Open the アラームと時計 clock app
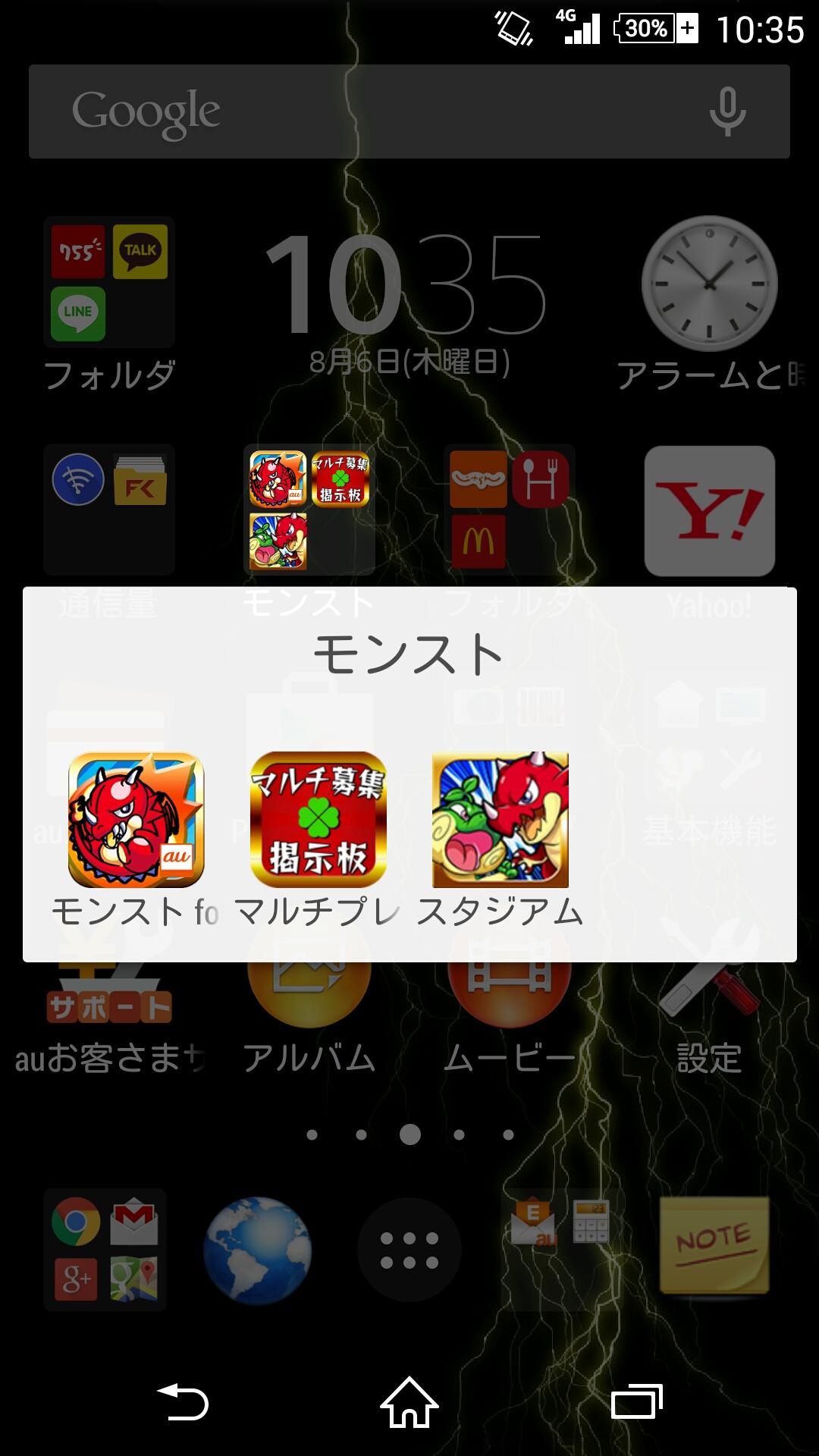Screen dimensions: 819x1456 709,284
